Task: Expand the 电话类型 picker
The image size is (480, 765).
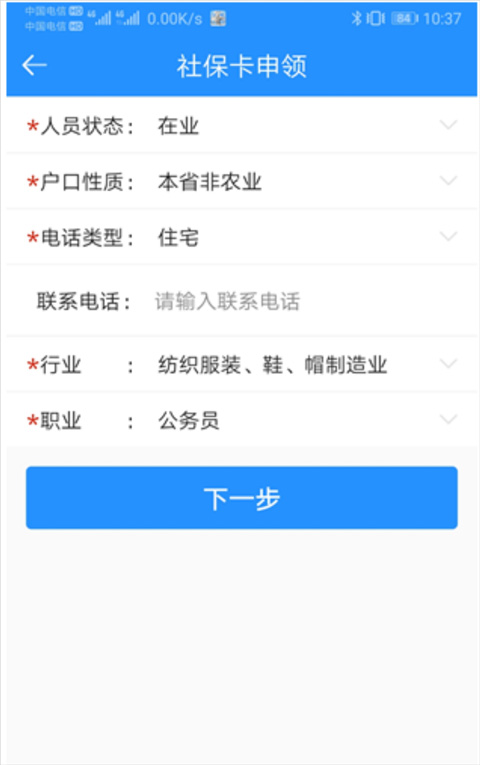Action: [241, 237]
